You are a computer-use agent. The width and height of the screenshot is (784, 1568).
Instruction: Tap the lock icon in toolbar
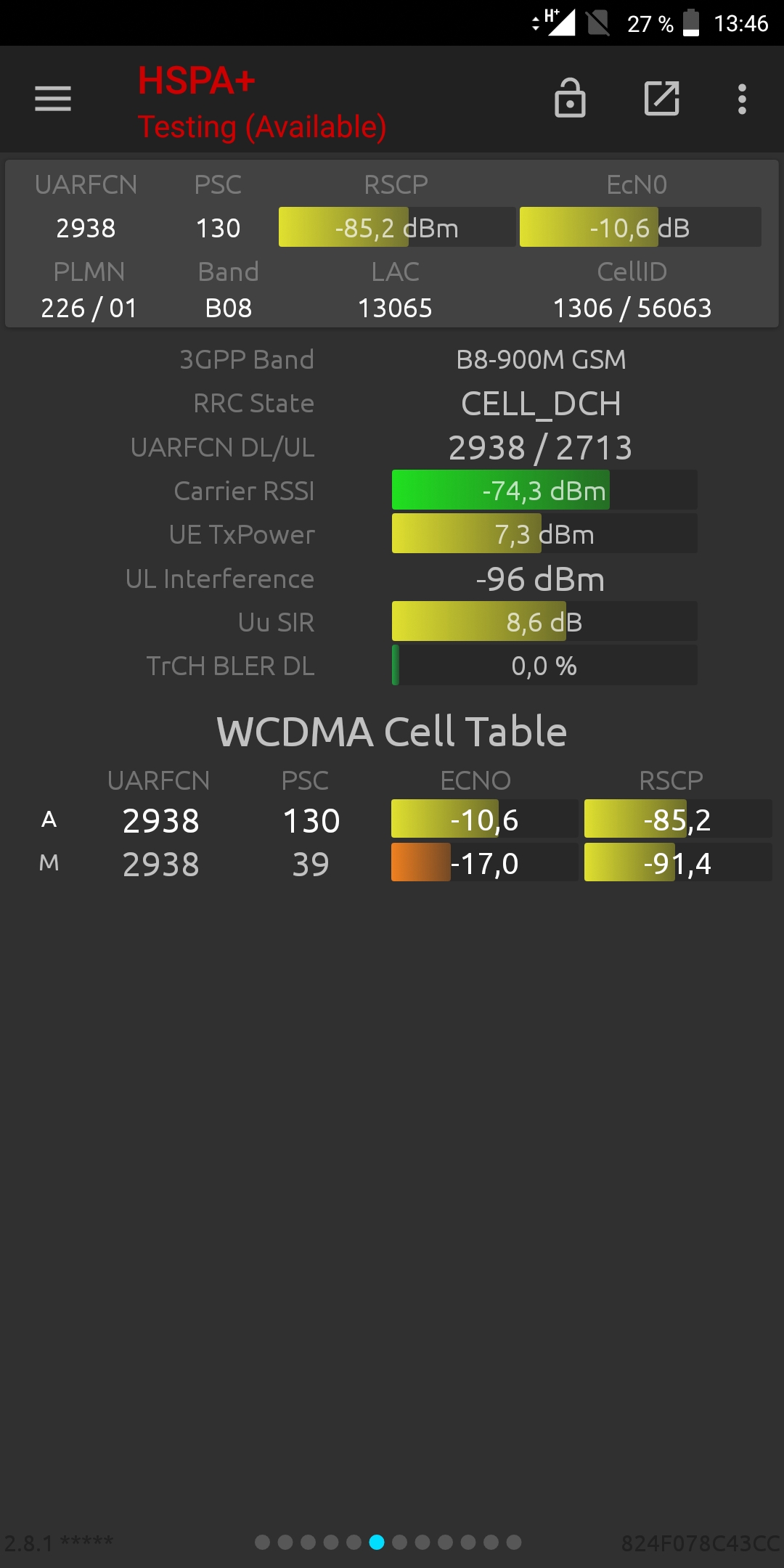570,98
